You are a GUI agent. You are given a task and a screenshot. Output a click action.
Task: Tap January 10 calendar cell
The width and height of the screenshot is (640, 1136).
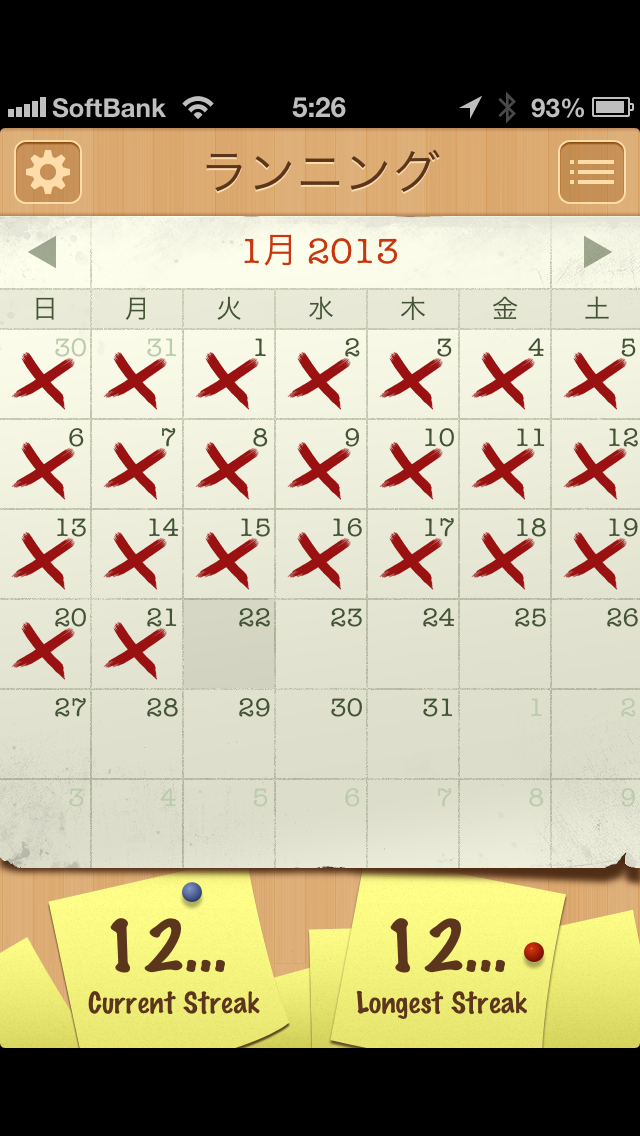click(413, 465)
